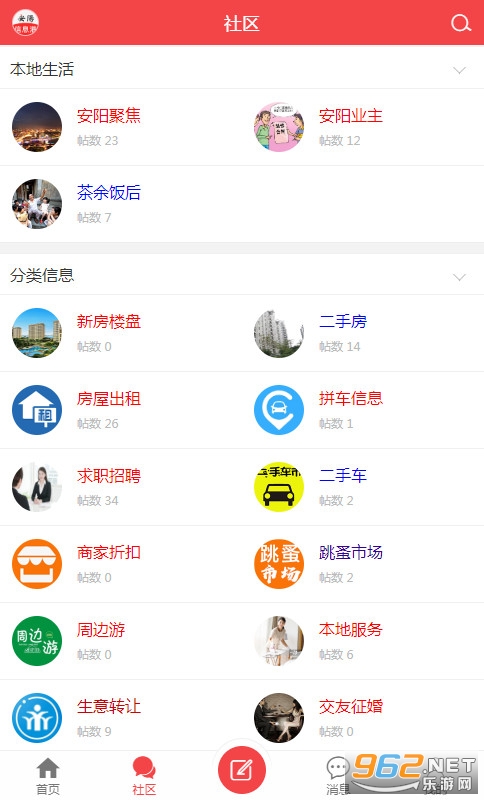Open the 新房楼盘 category

click(x=121, y=333)
